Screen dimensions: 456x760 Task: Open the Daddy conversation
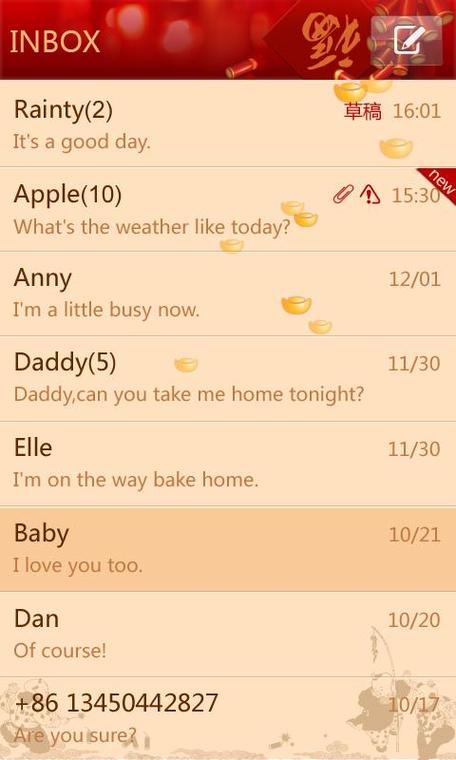[x=228, y=379]
